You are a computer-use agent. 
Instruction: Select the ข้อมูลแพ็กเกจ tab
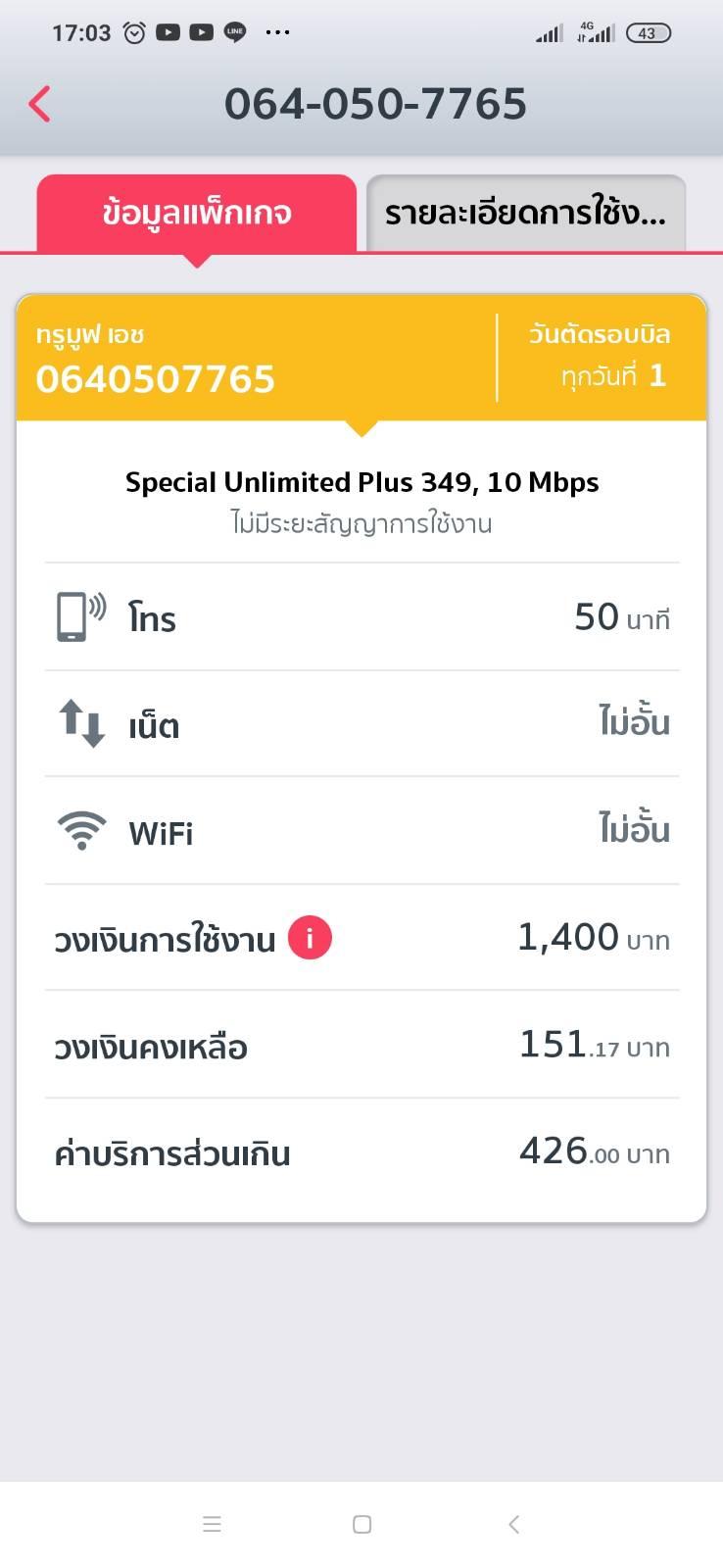197,213
